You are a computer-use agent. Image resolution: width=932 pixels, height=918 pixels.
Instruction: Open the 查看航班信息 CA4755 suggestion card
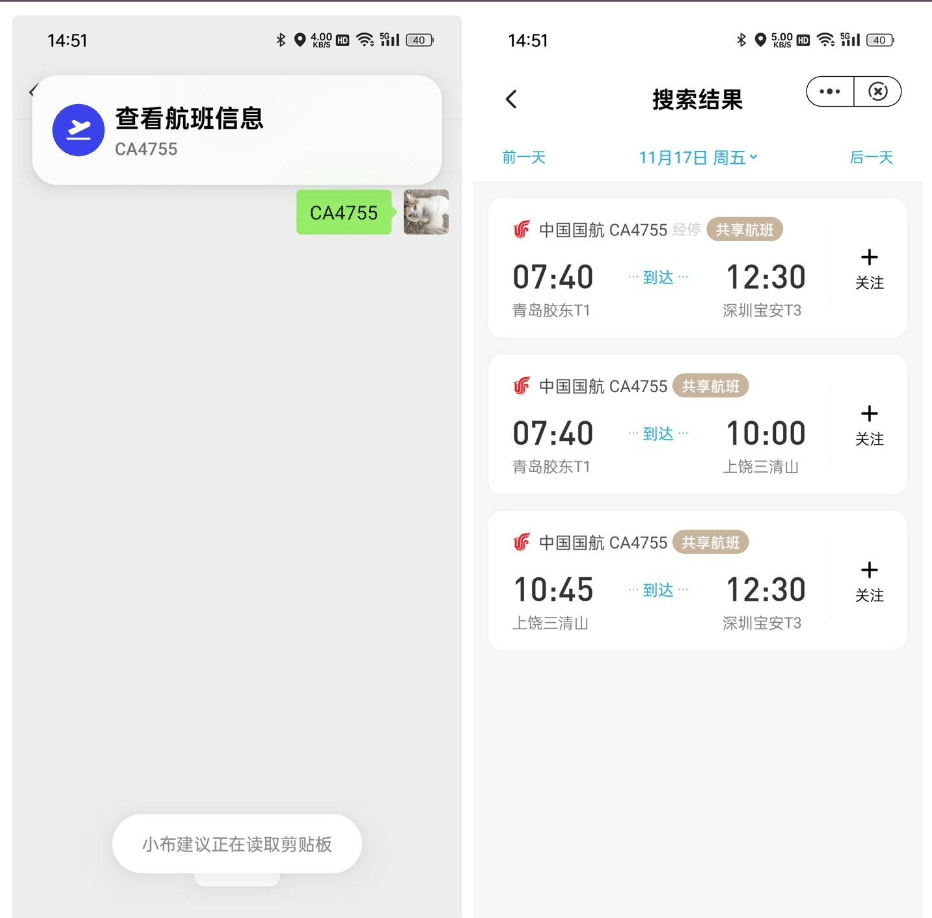[x=237, y=130]
